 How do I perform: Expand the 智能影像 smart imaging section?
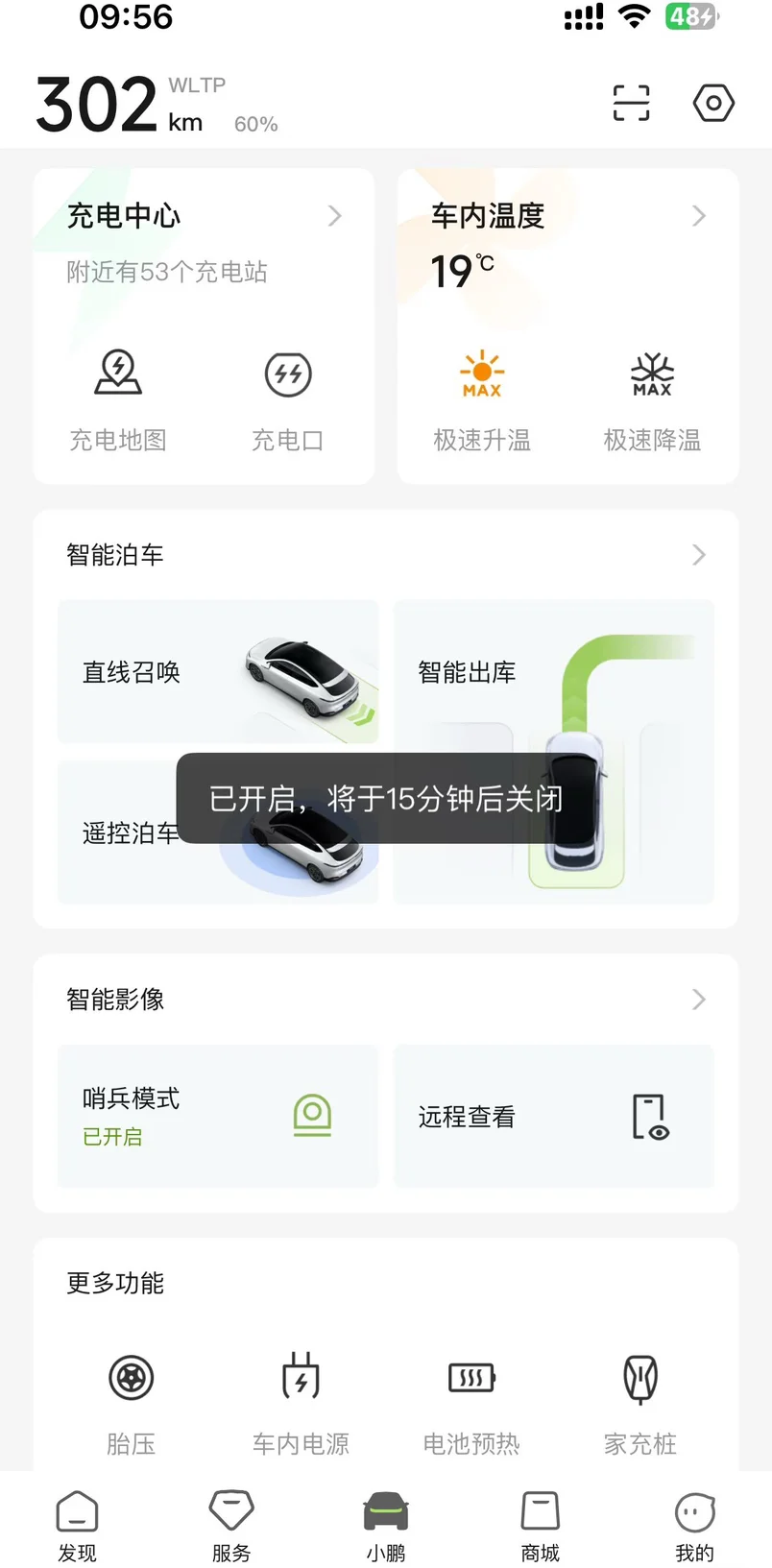point(386,1000)
